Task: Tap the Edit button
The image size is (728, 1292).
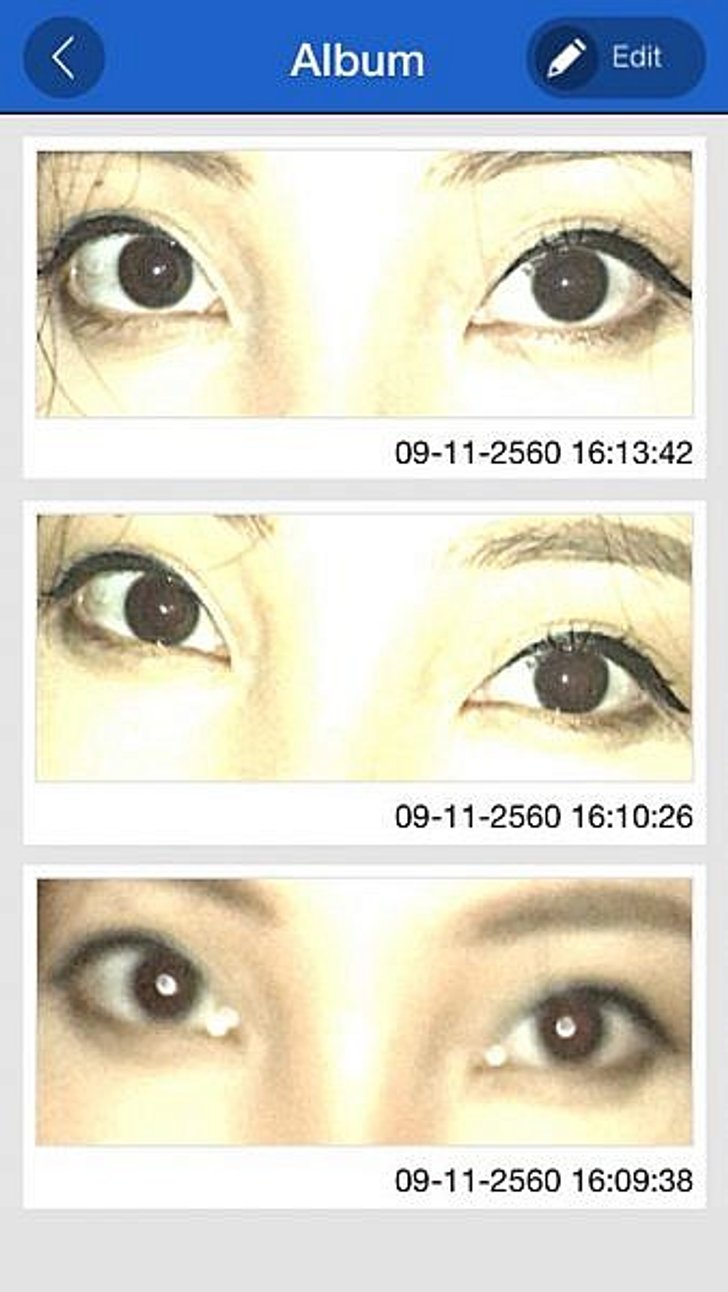Action: (616, 57)
